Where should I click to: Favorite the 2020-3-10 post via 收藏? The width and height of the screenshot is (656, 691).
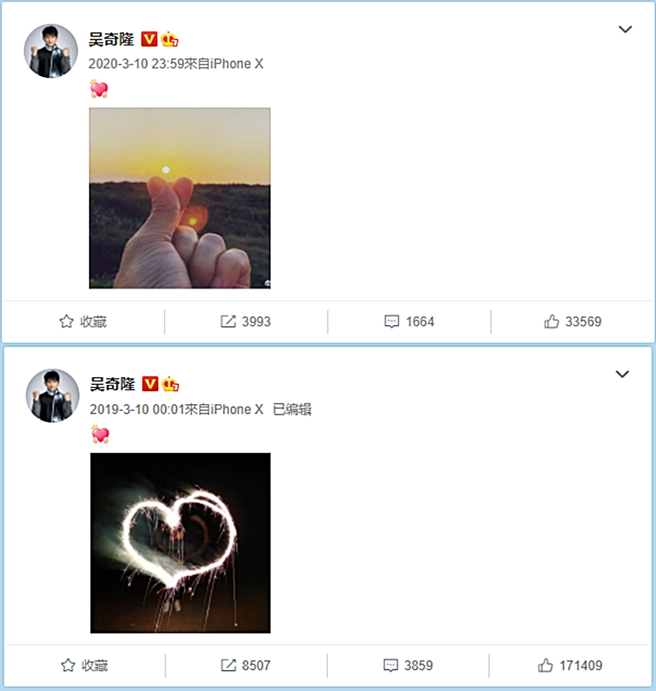(83, 322)
